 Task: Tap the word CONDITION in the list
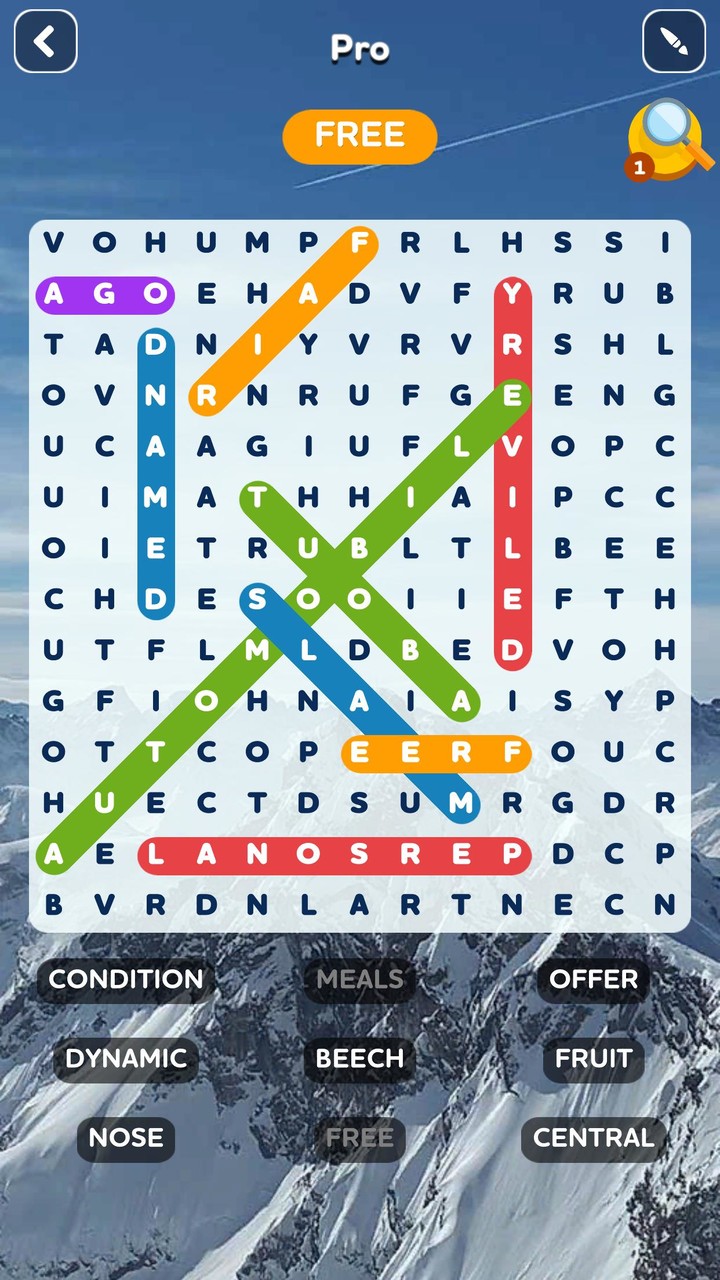pos(125,980)
